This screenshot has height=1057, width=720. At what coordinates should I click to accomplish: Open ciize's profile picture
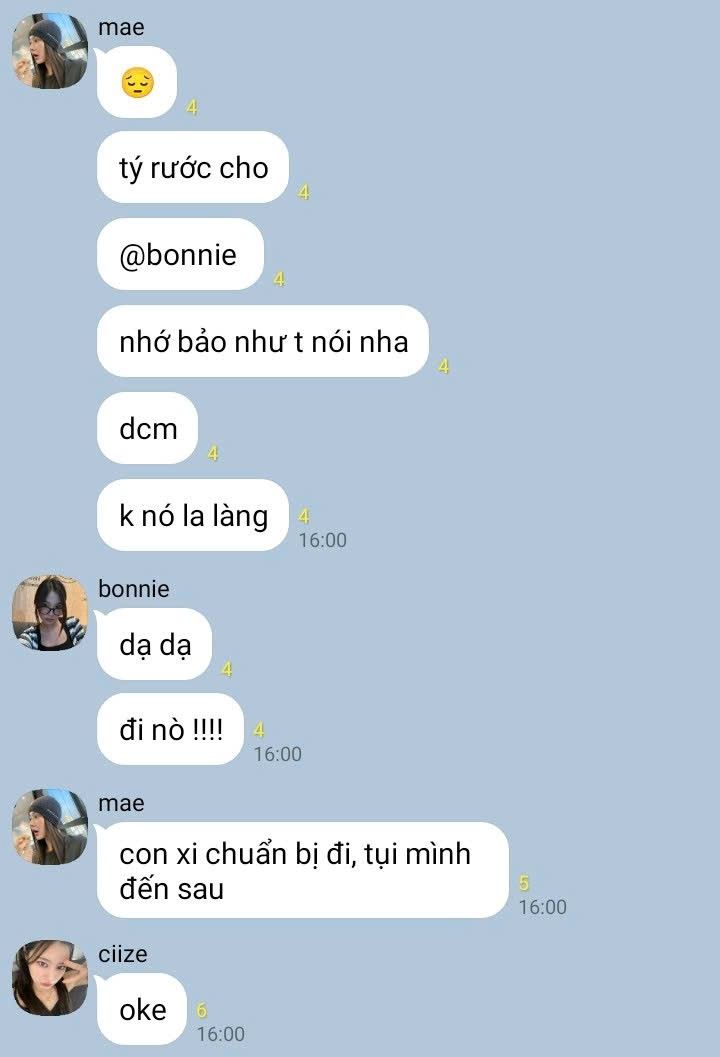click(49, 977)
